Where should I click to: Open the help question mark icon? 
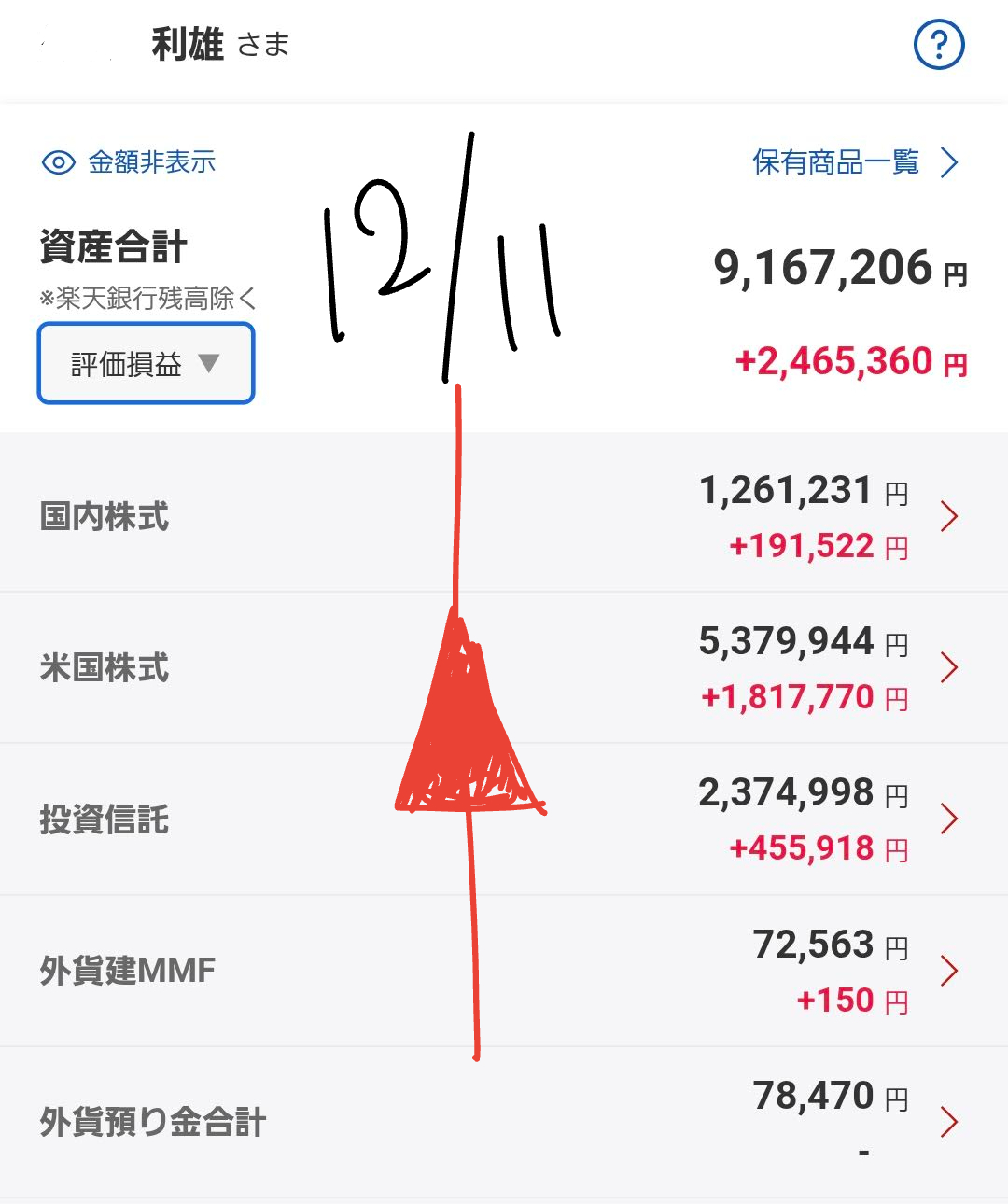pos(938,45)
